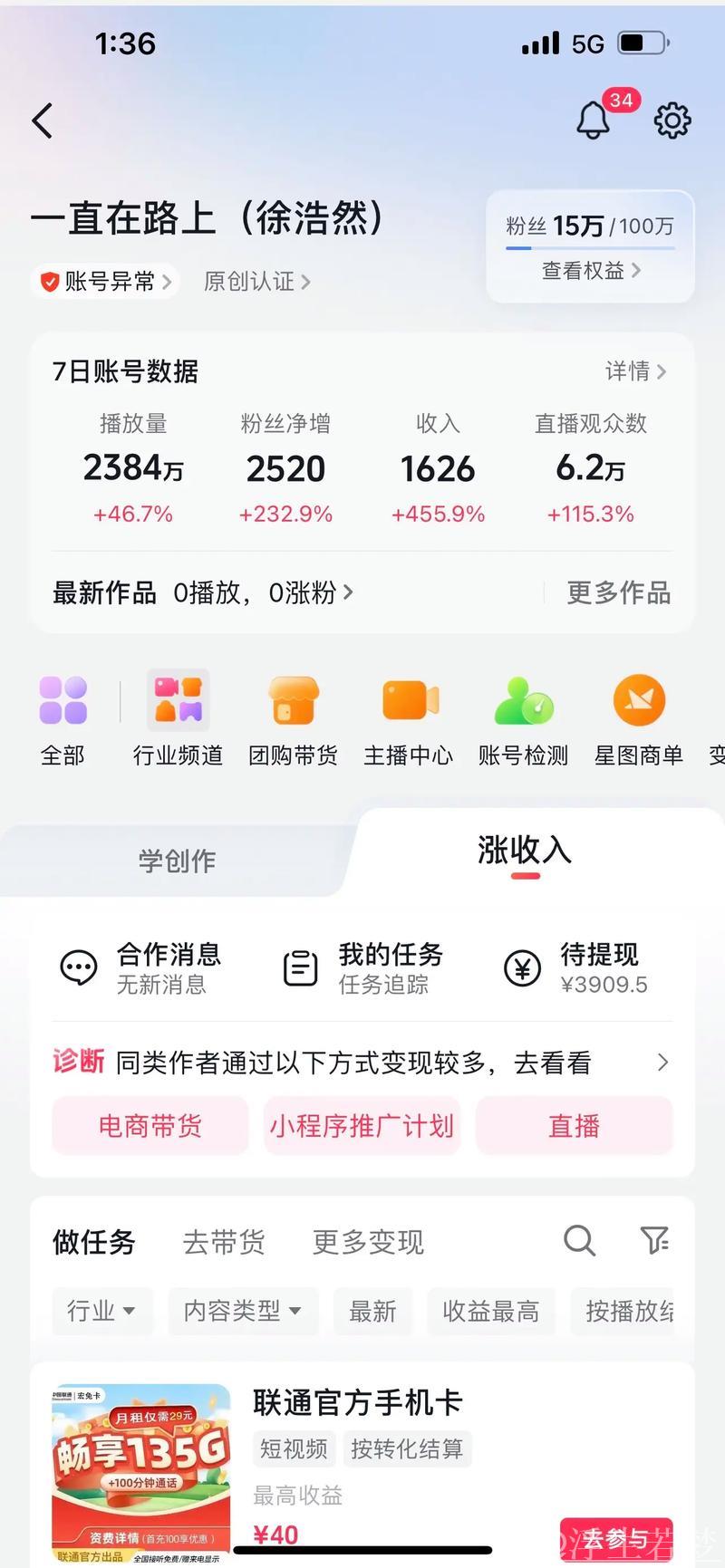Viewport: 725px width, 1568px height.
Task: Open the 全部 all-features grid icon
Action: [x=63, y=699]
